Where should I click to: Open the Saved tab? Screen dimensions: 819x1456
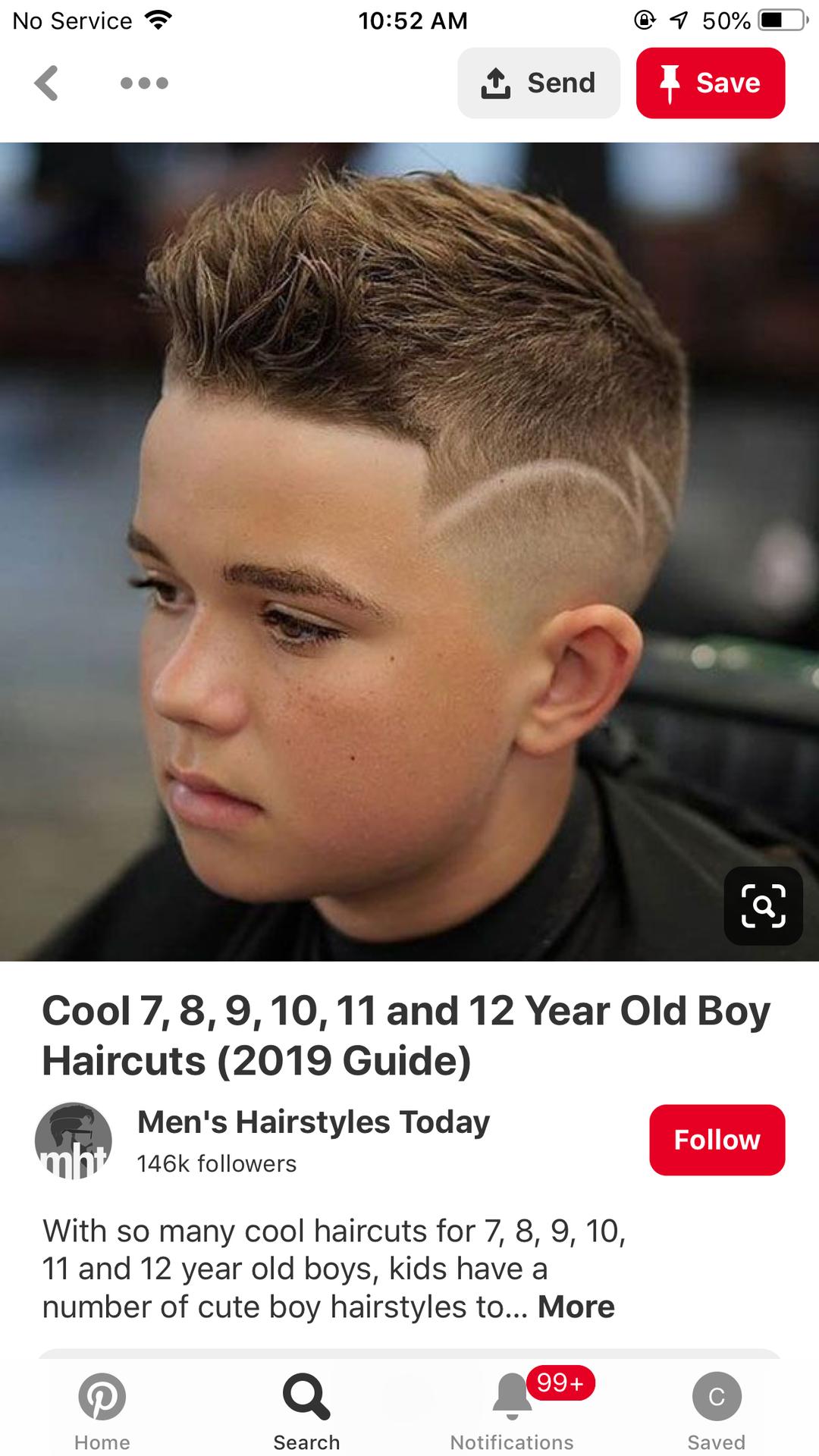(717, 1410)
